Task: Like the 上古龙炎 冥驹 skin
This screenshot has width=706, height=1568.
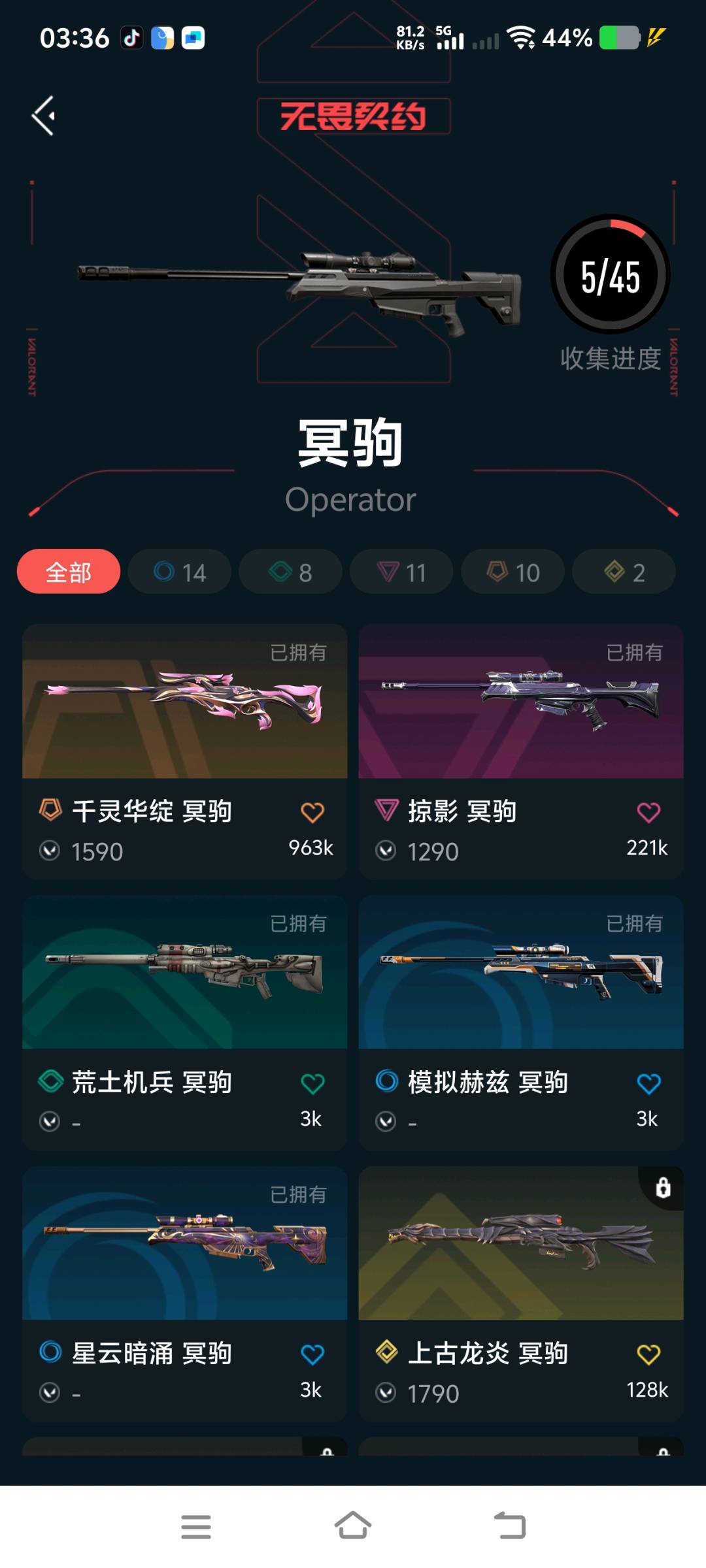Action: click(x=648, y=1354)
